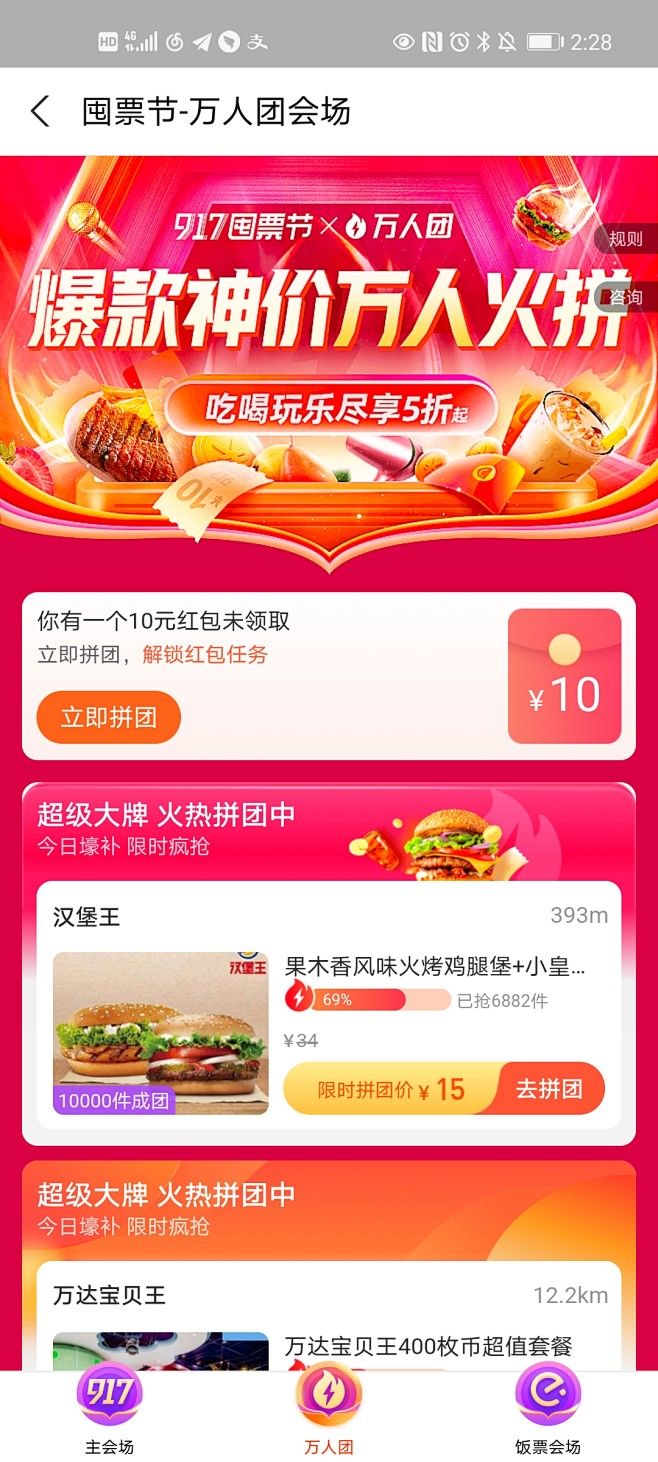This screenshot has height=1462, width=658.
Task: Go back using the back arrow
Action: pyautogui.click(x=40, y=111)
